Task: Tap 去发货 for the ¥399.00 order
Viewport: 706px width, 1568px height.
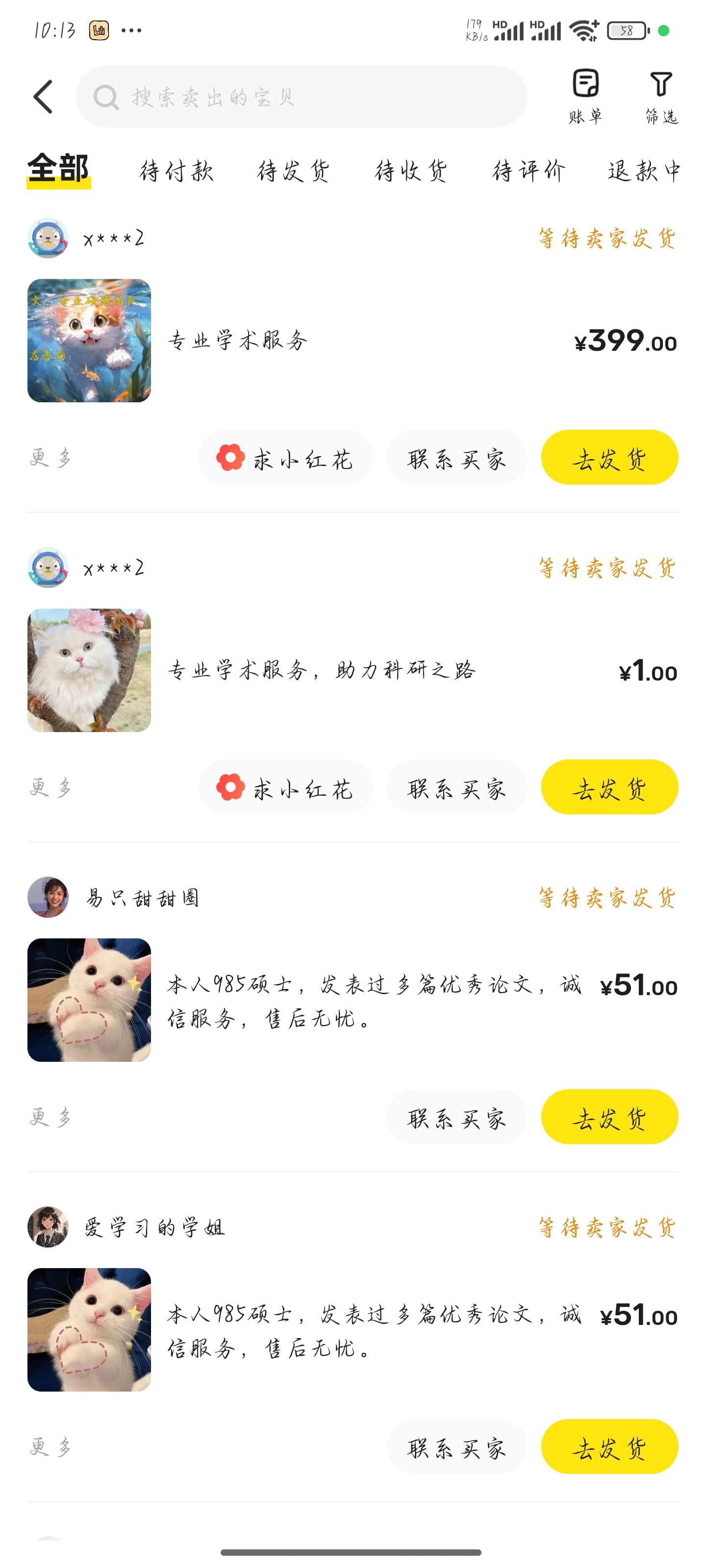Action: (x=609, y=458)
